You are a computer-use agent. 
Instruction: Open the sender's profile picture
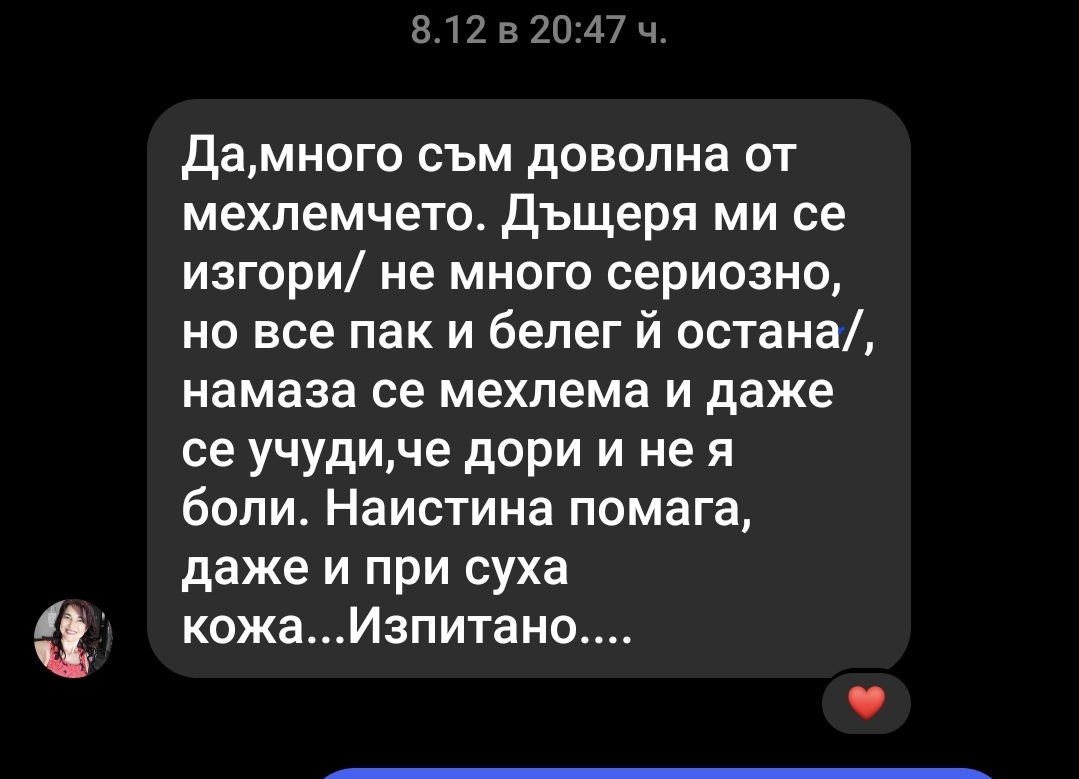click(73, 639)
